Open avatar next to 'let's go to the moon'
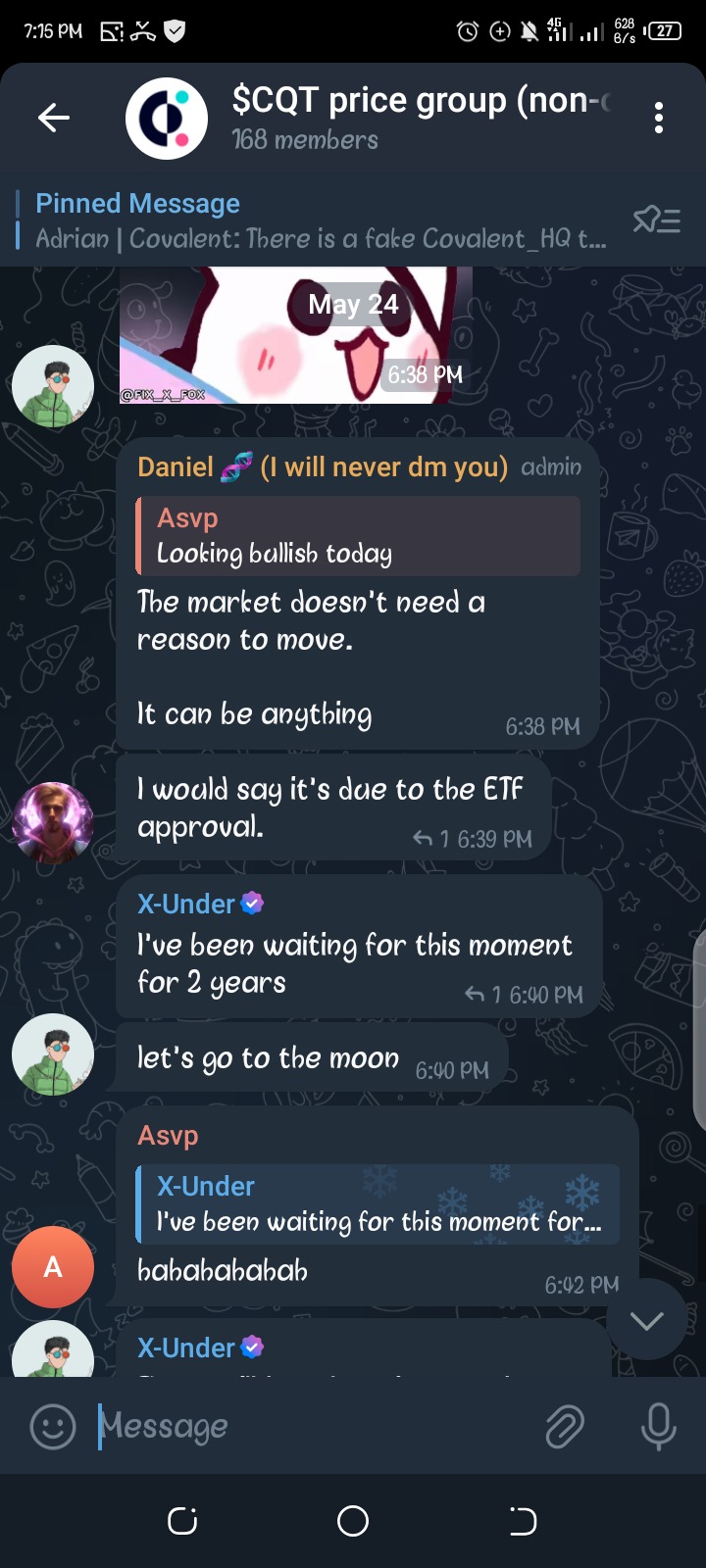 (53, 1054)
